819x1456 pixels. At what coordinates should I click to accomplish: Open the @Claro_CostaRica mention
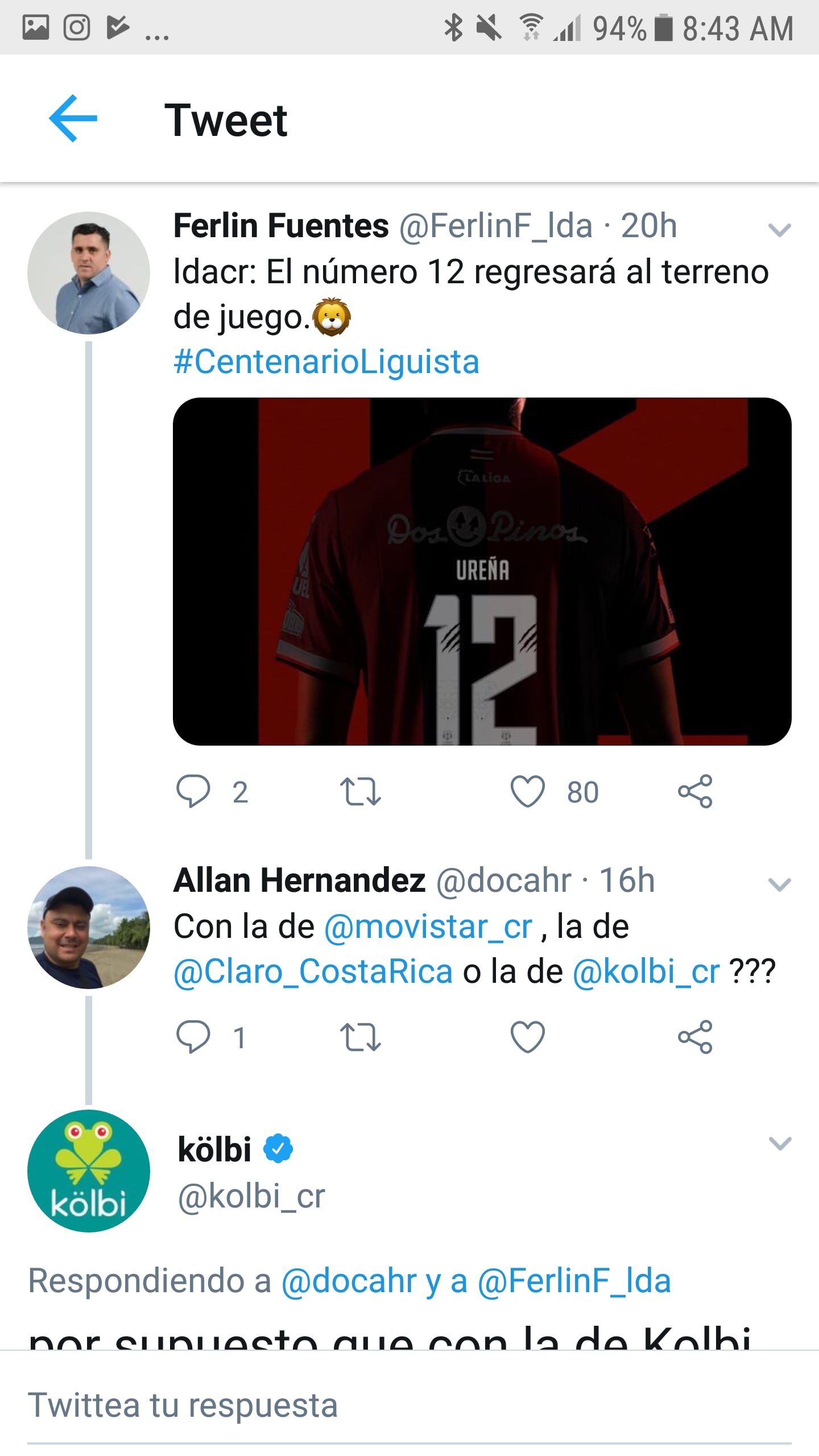[313, 971]
